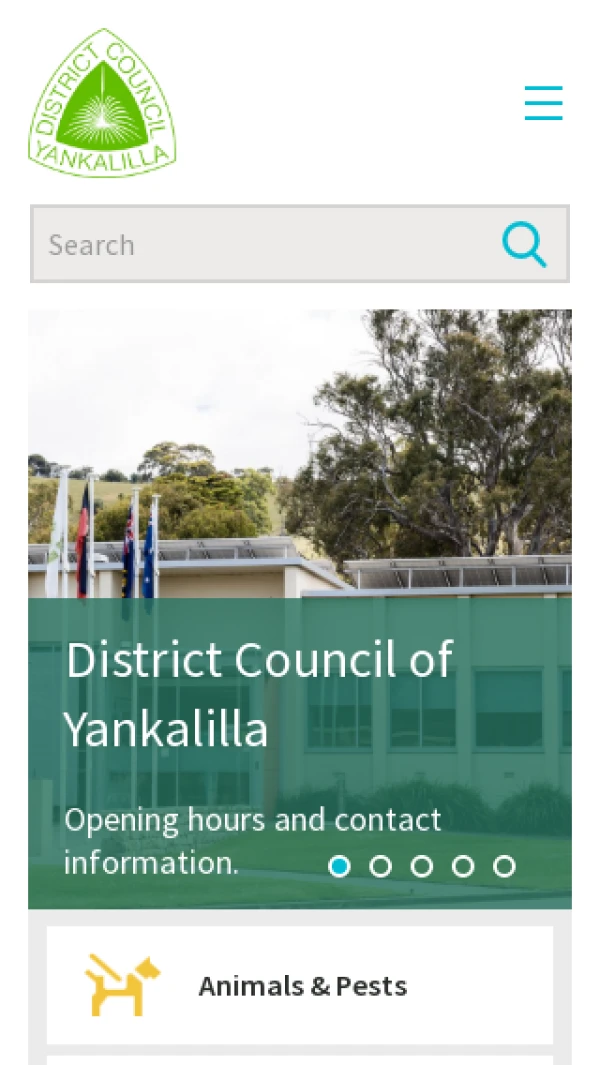Open the hamburger navigation menu
This screenshot has width=600, height=1065.
coord(543,103)
